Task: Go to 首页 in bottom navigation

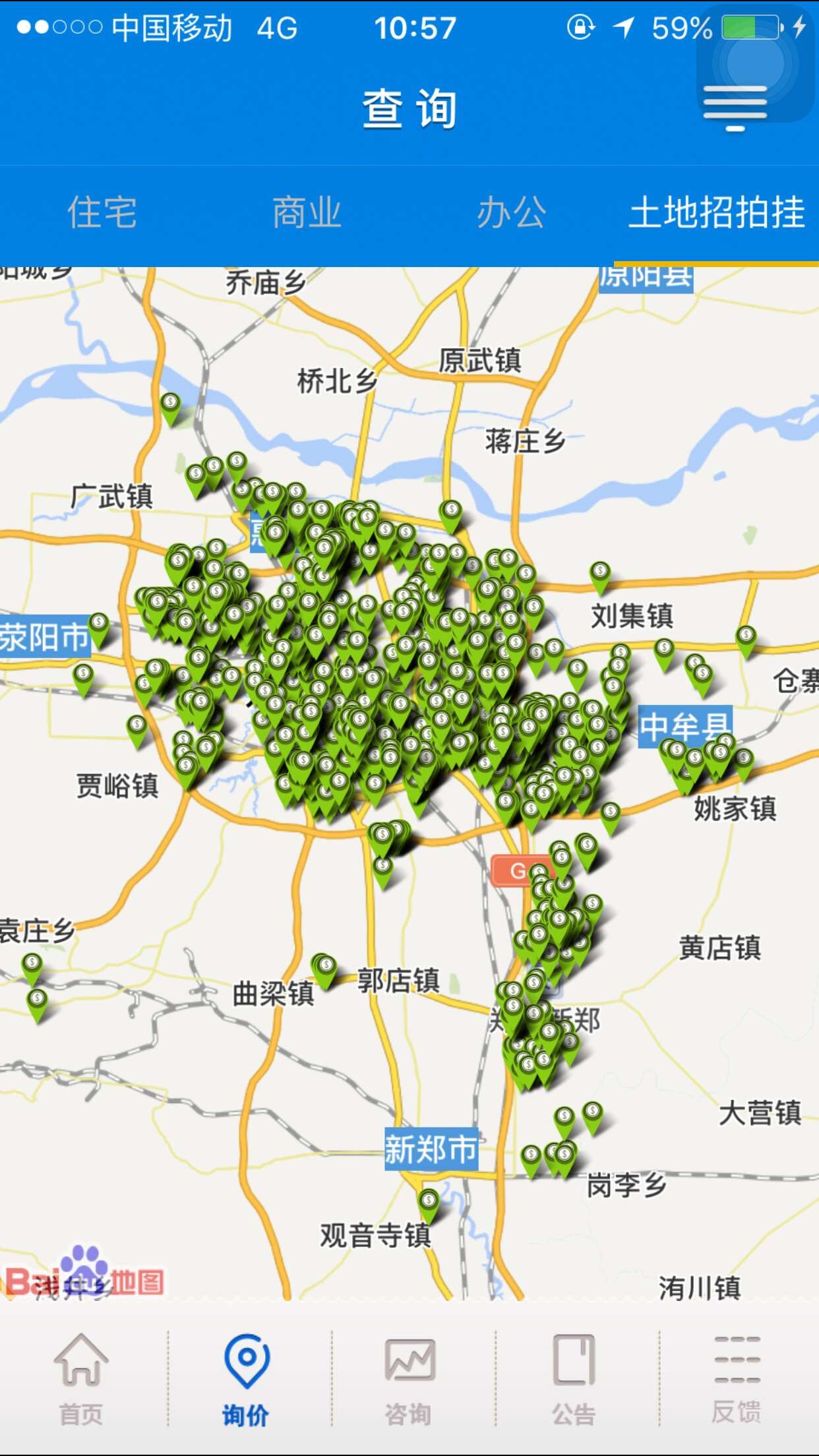Action: point(81,1378)
